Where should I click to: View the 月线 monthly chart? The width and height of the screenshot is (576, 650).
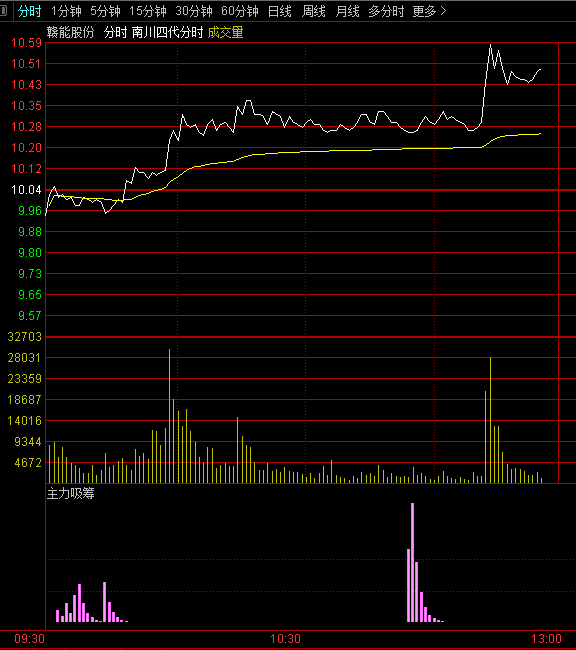(347, 11)
